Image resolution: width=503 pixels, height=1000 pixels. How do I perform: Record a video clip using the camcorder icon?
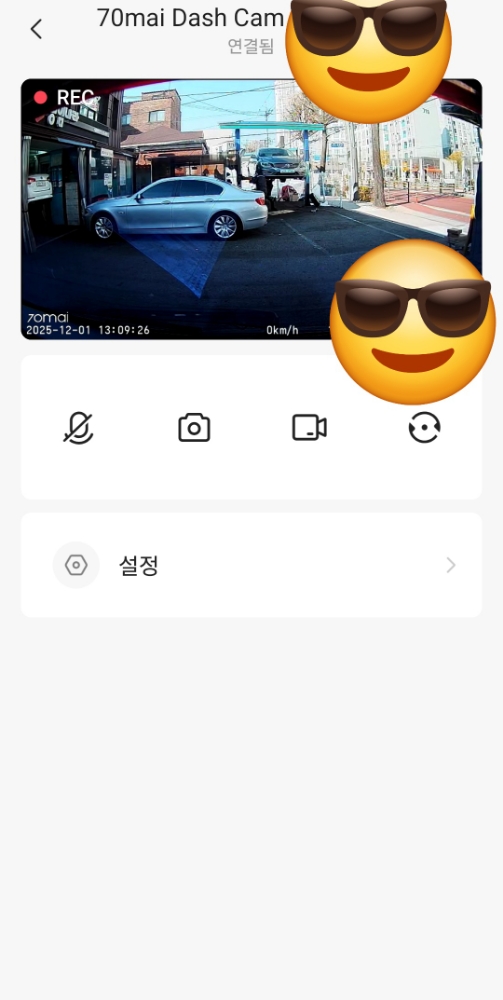point(309,427)
